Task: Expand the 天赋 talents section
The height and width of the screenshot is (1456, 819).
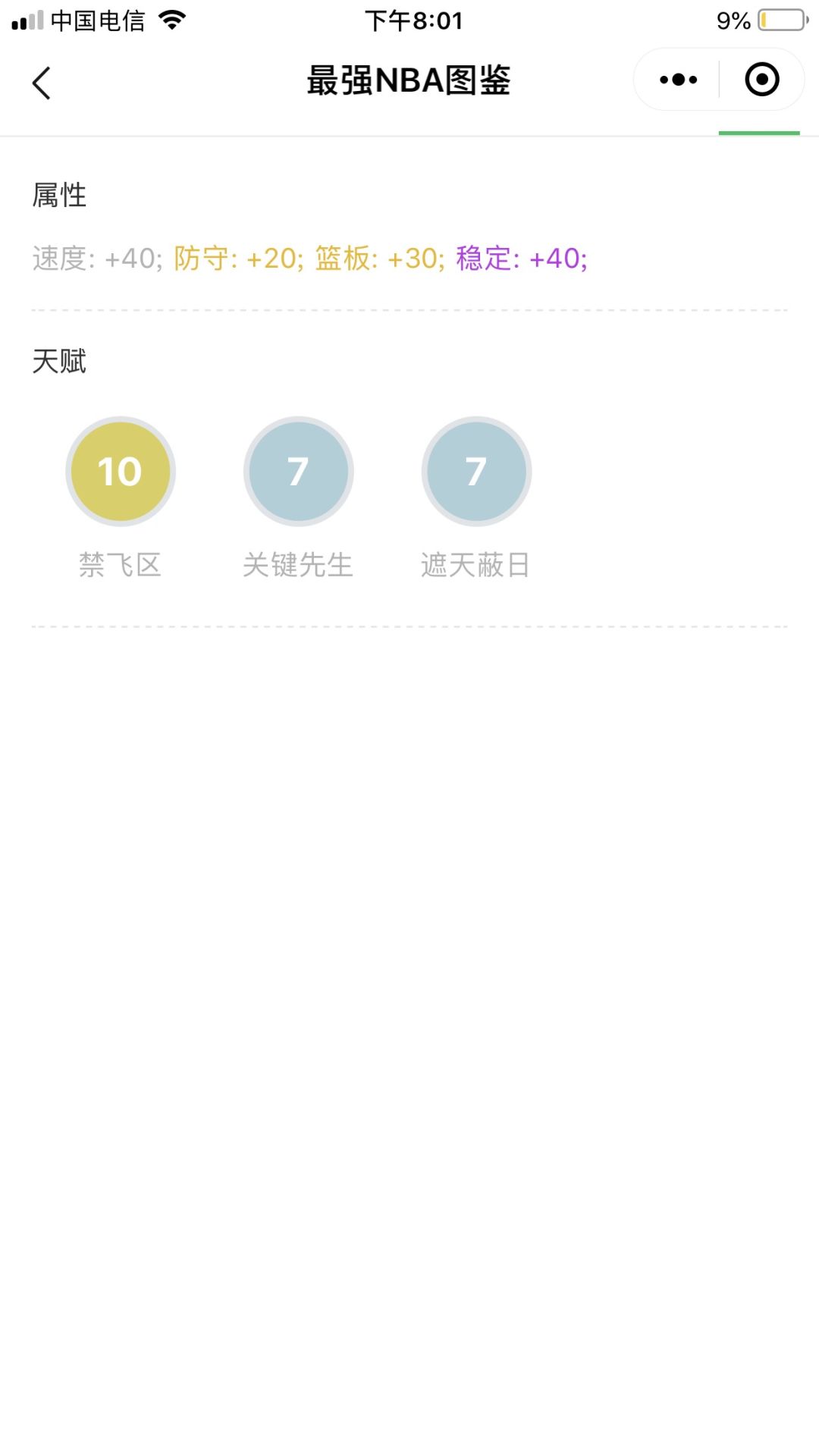Action: point(59,362)
